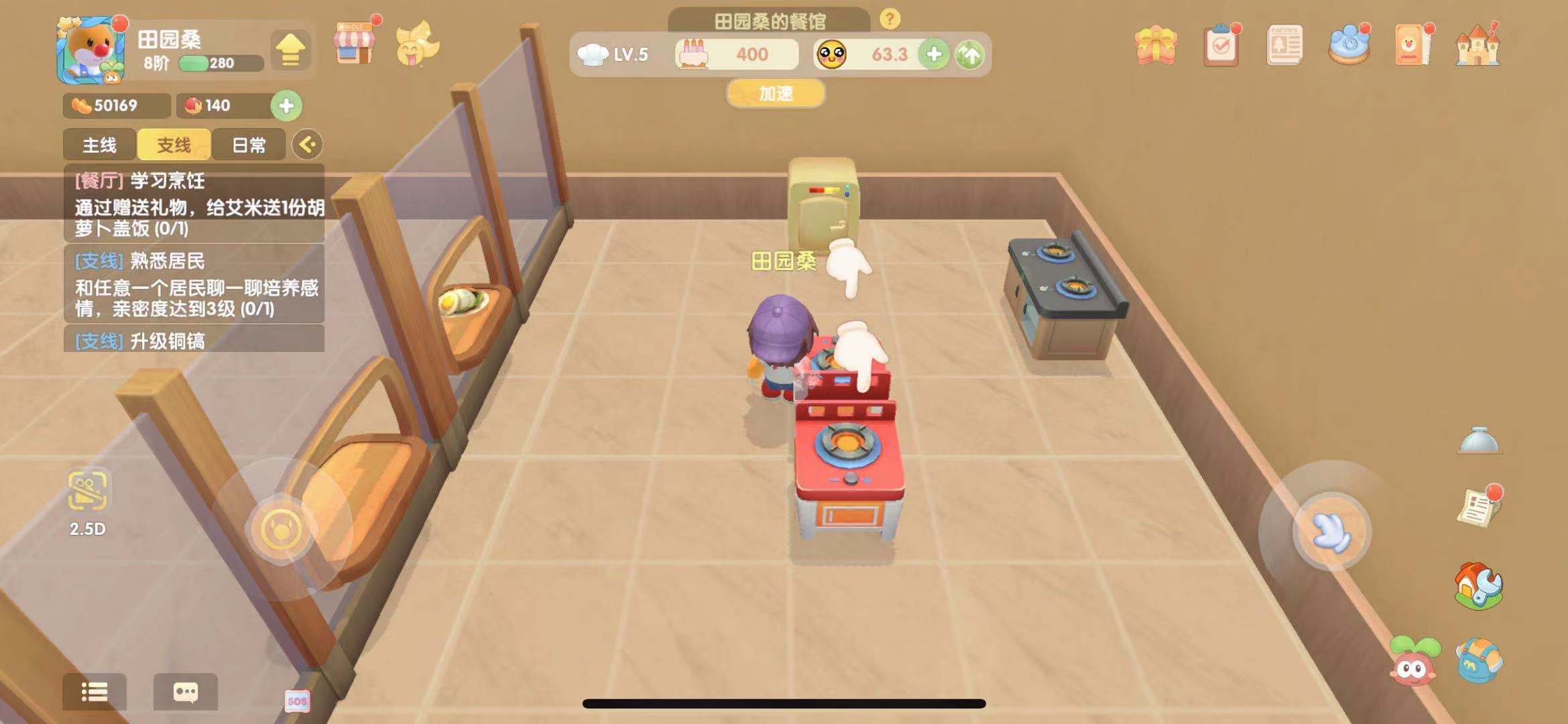Open the backpack inventory icon
Viewport: 1568px width, 724px height.
click(1479, 660)
